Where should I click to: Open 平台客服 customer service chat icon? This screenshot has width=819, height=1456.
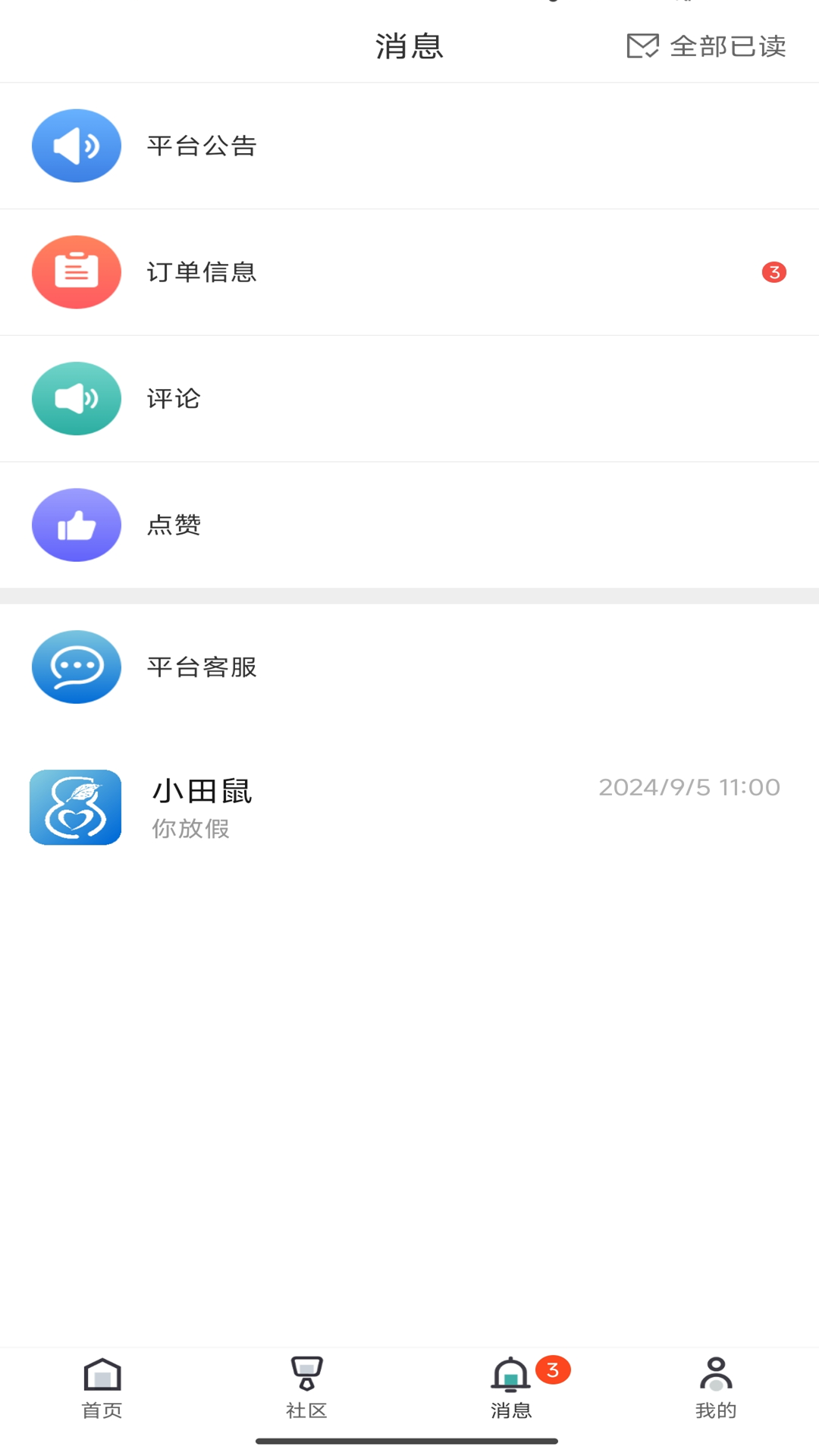pos(76,667)
